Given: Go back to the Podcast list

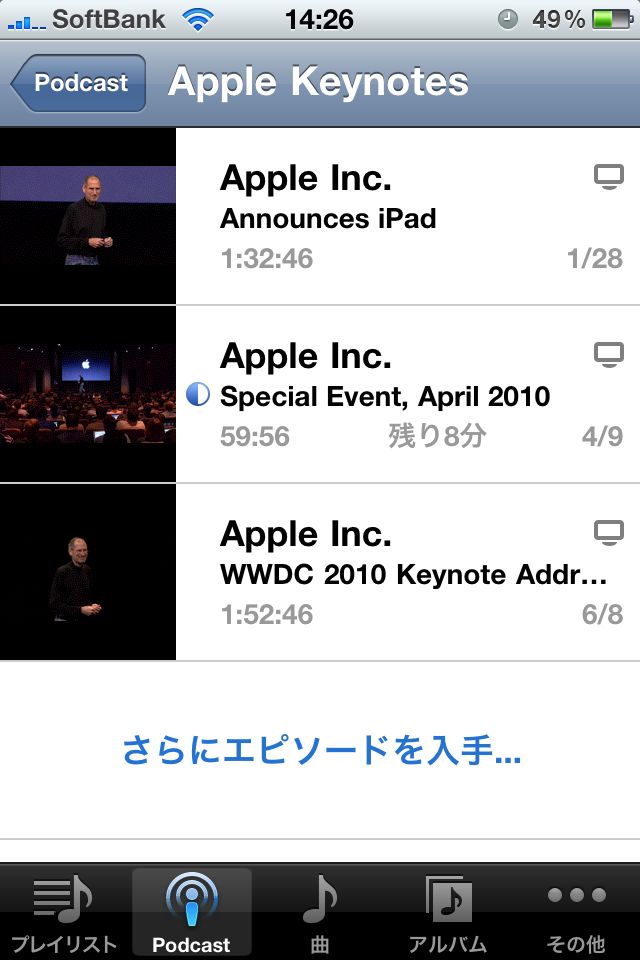Looking at the screenshot, I should tap(80, 83).
